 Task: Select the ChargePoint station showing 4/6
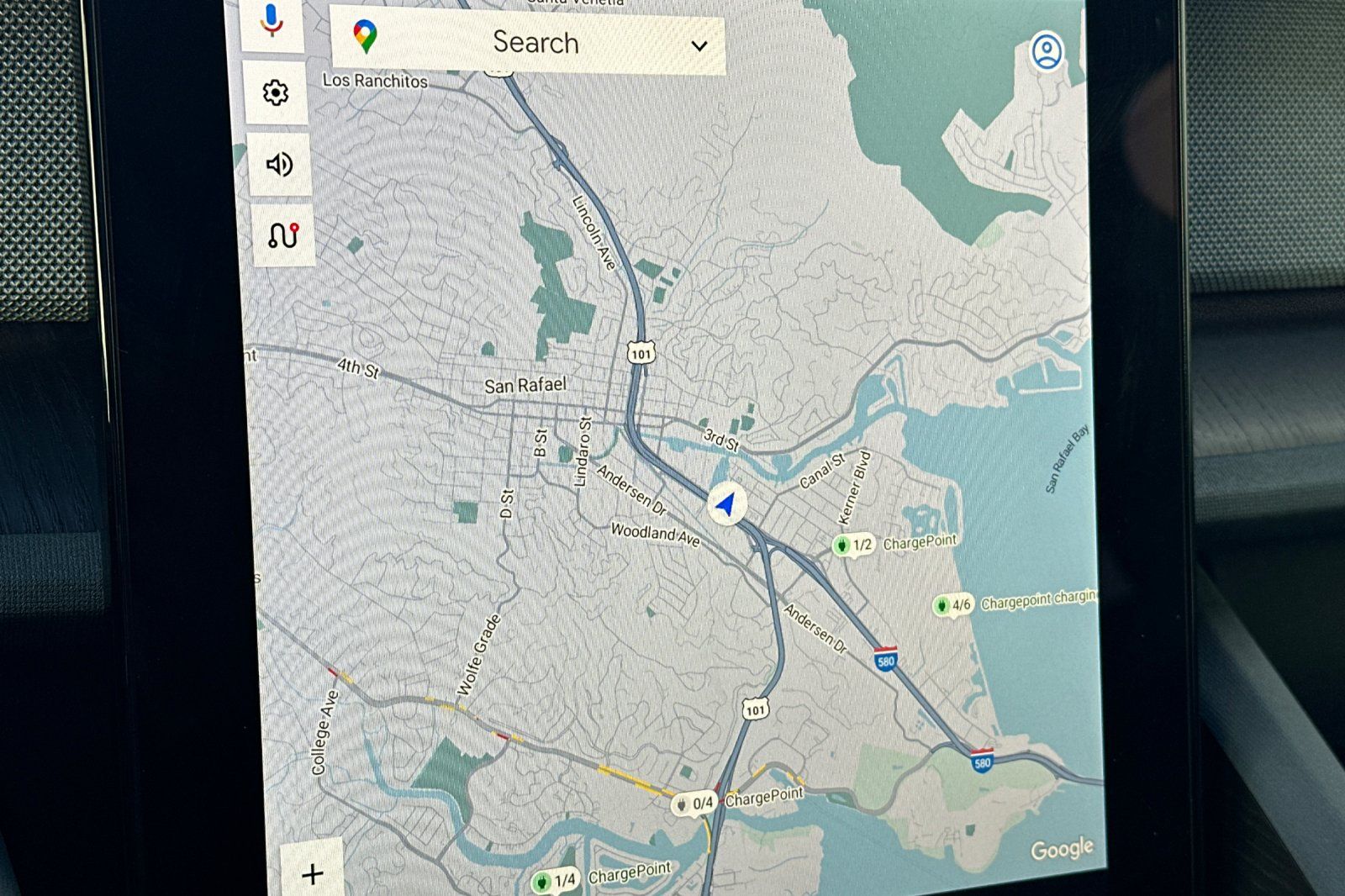click(952, 604)
